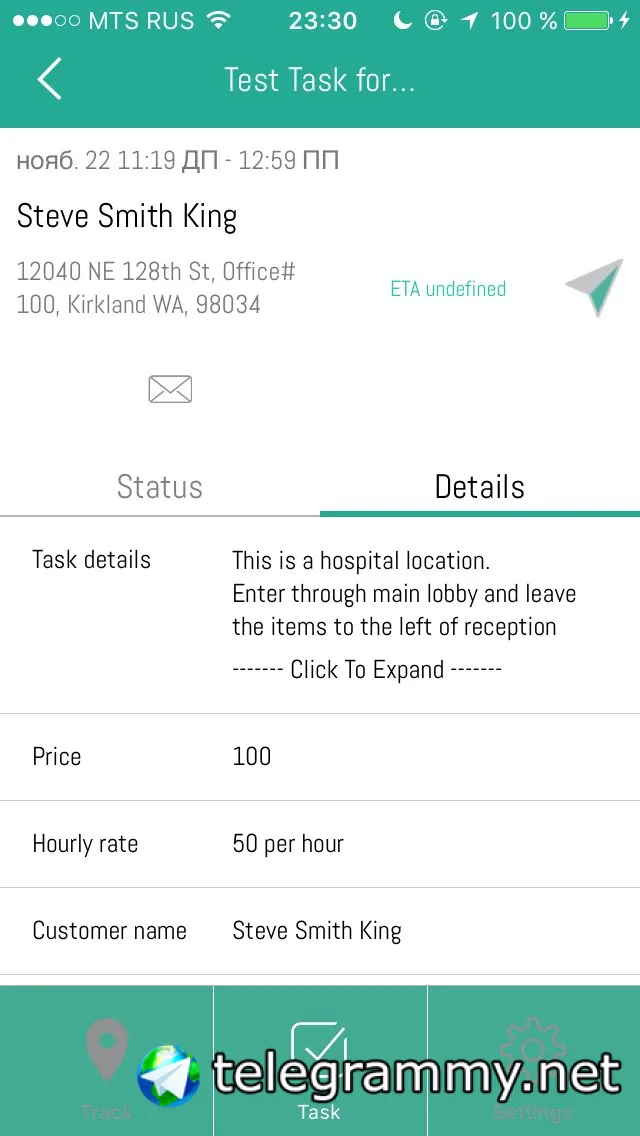The image size is (640, 1136).
Task: Open the Track tab
Action: [107, 1065]
